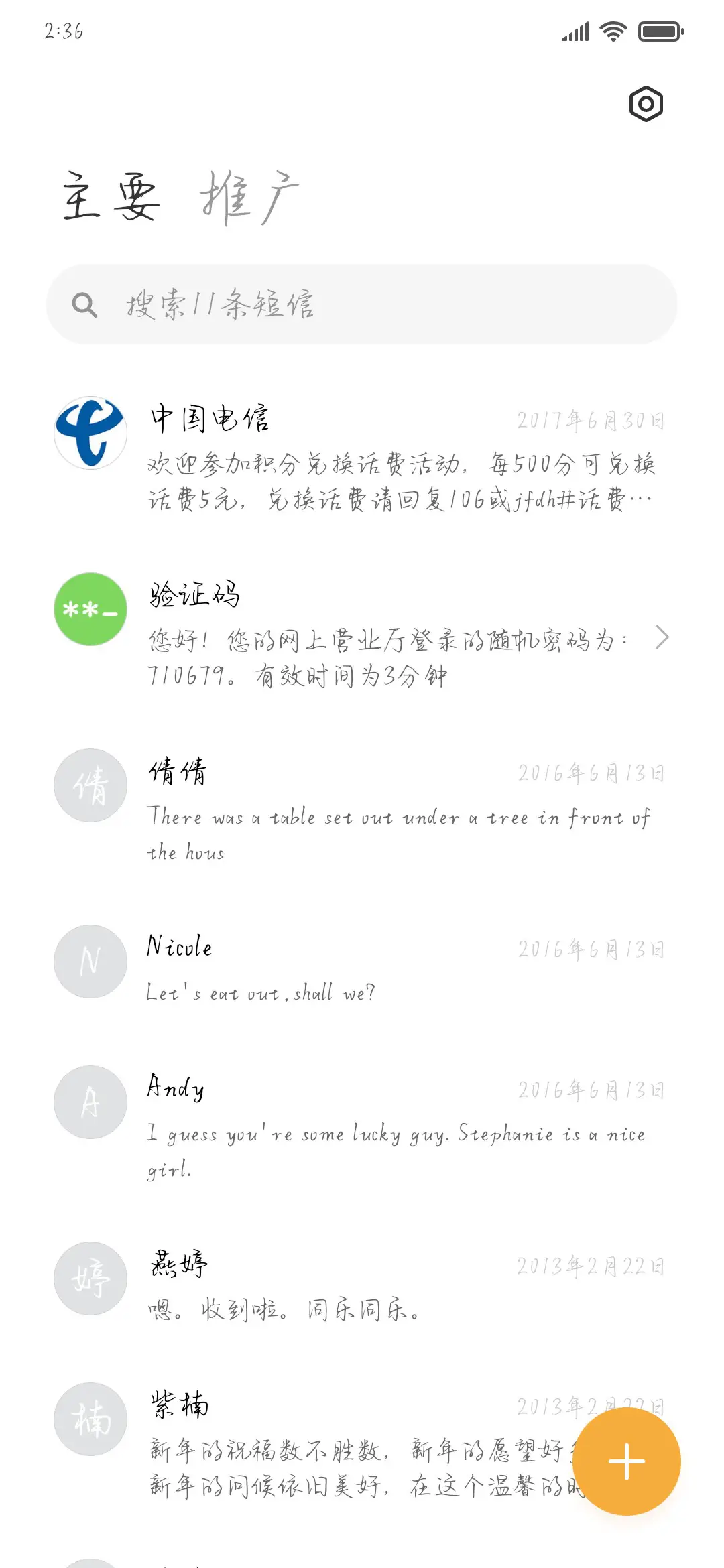Image resolution: width=724 pixels, height=1568 pixels.
Task: Tap the Wi-Fi status icon
Action: (612, 31)
